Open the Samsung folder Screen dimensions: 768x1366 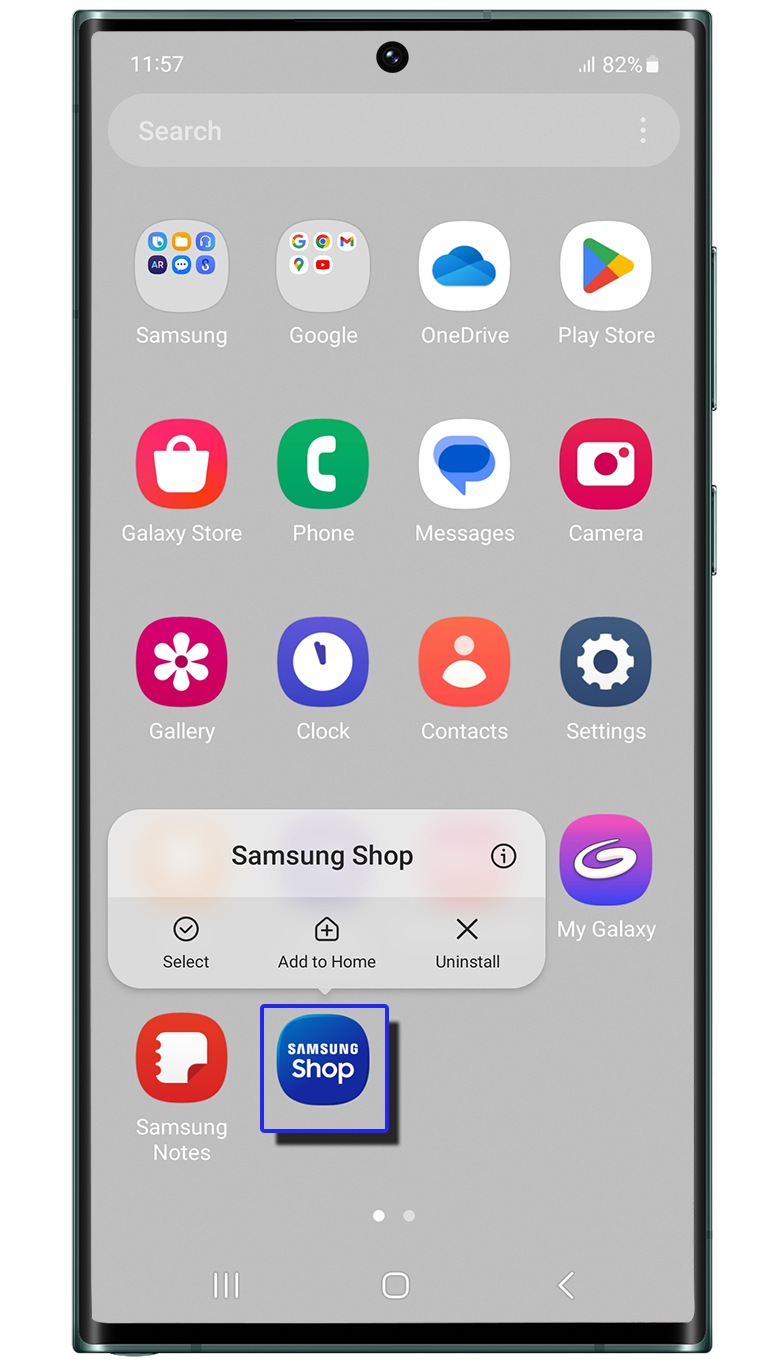click(x=181, y=267)
